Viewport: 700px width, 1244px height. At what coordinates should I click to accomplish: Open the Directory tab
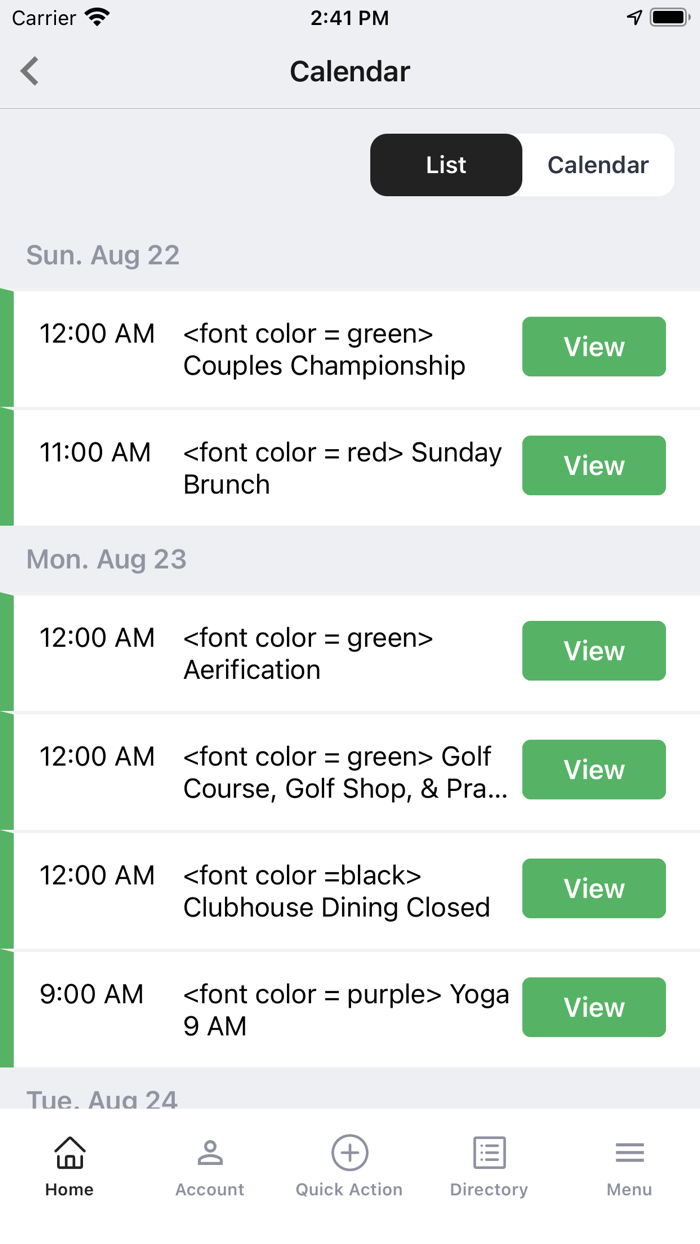(489, 1166)
